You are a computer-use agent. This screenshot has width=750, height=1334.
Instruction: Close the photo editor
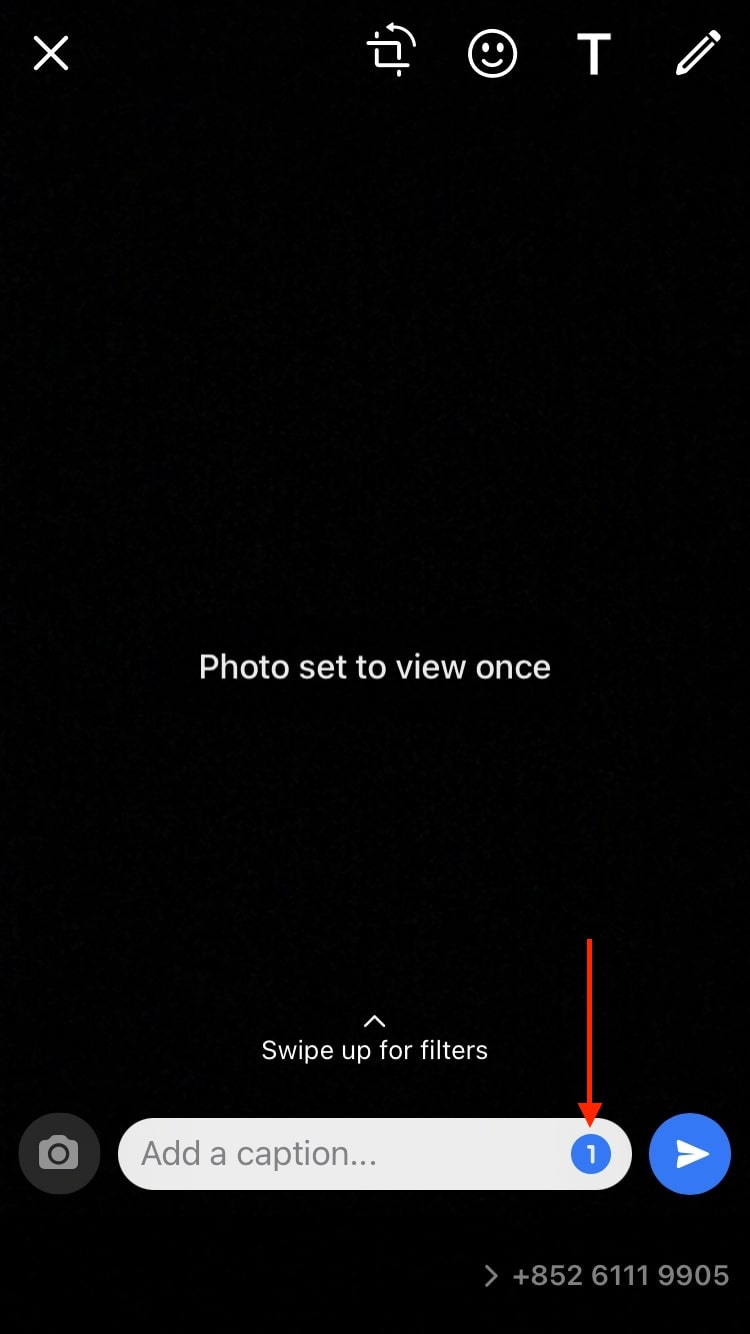point(50,53)
